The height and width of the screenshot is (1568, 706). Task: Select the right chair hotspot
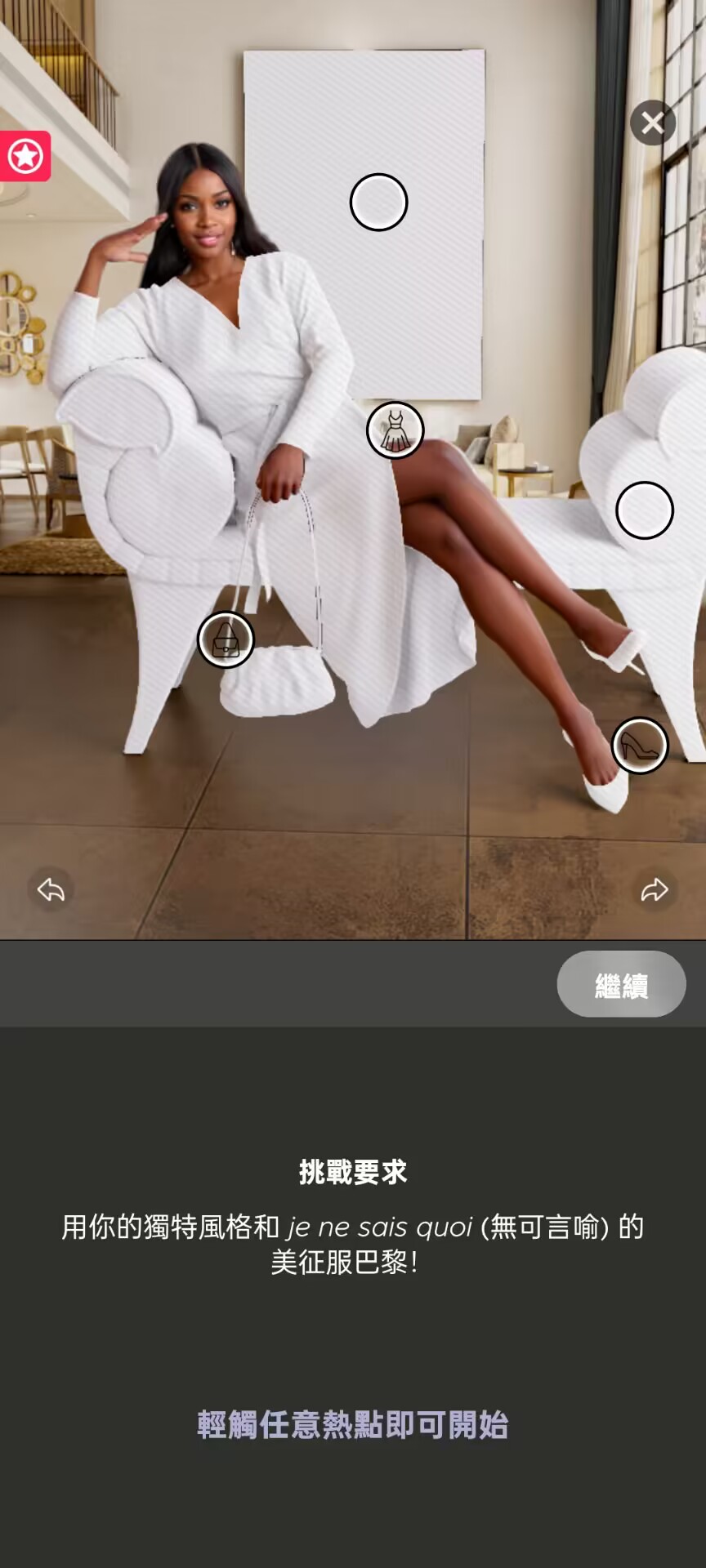[644, 510]
